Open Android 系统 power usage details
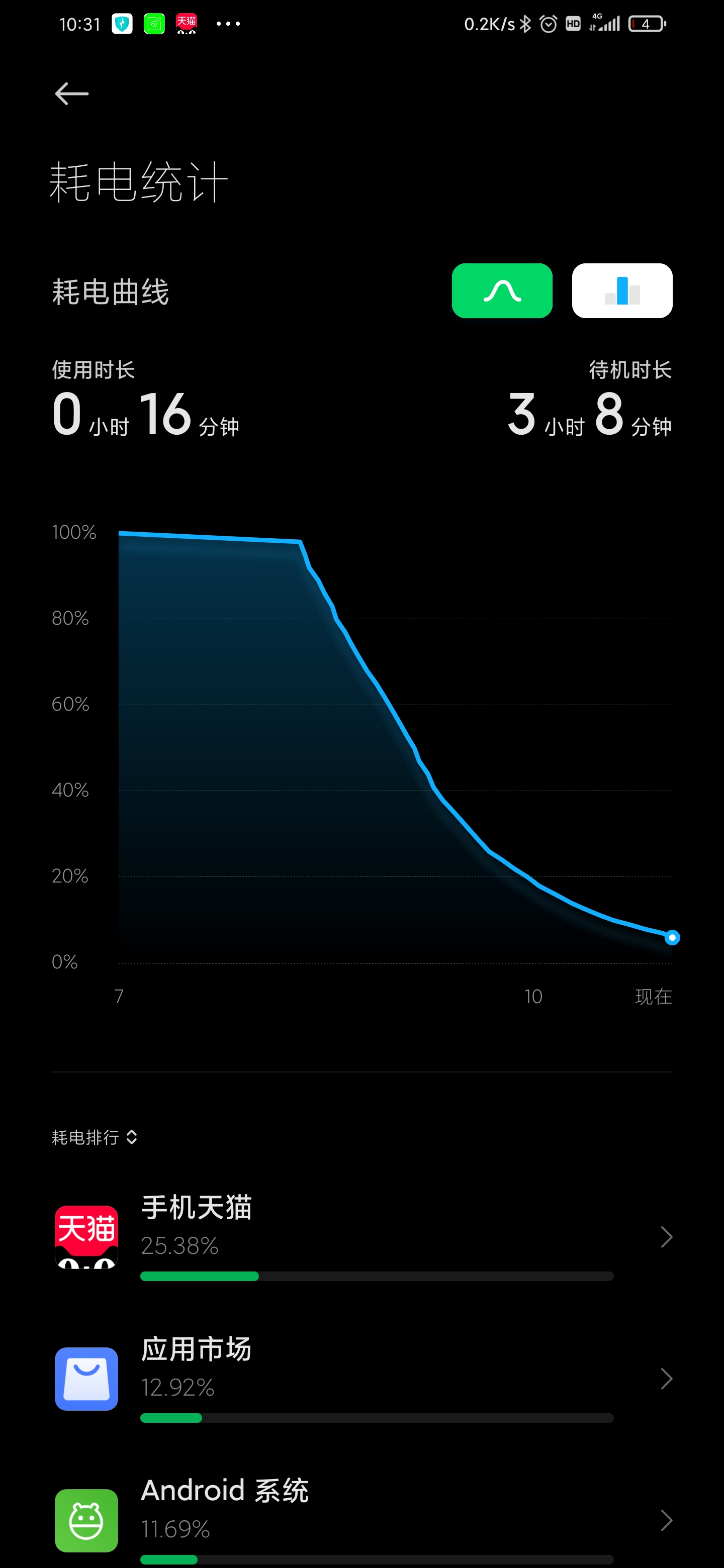The height and width of the screenshot is (1568, 724). point(361,1520)
